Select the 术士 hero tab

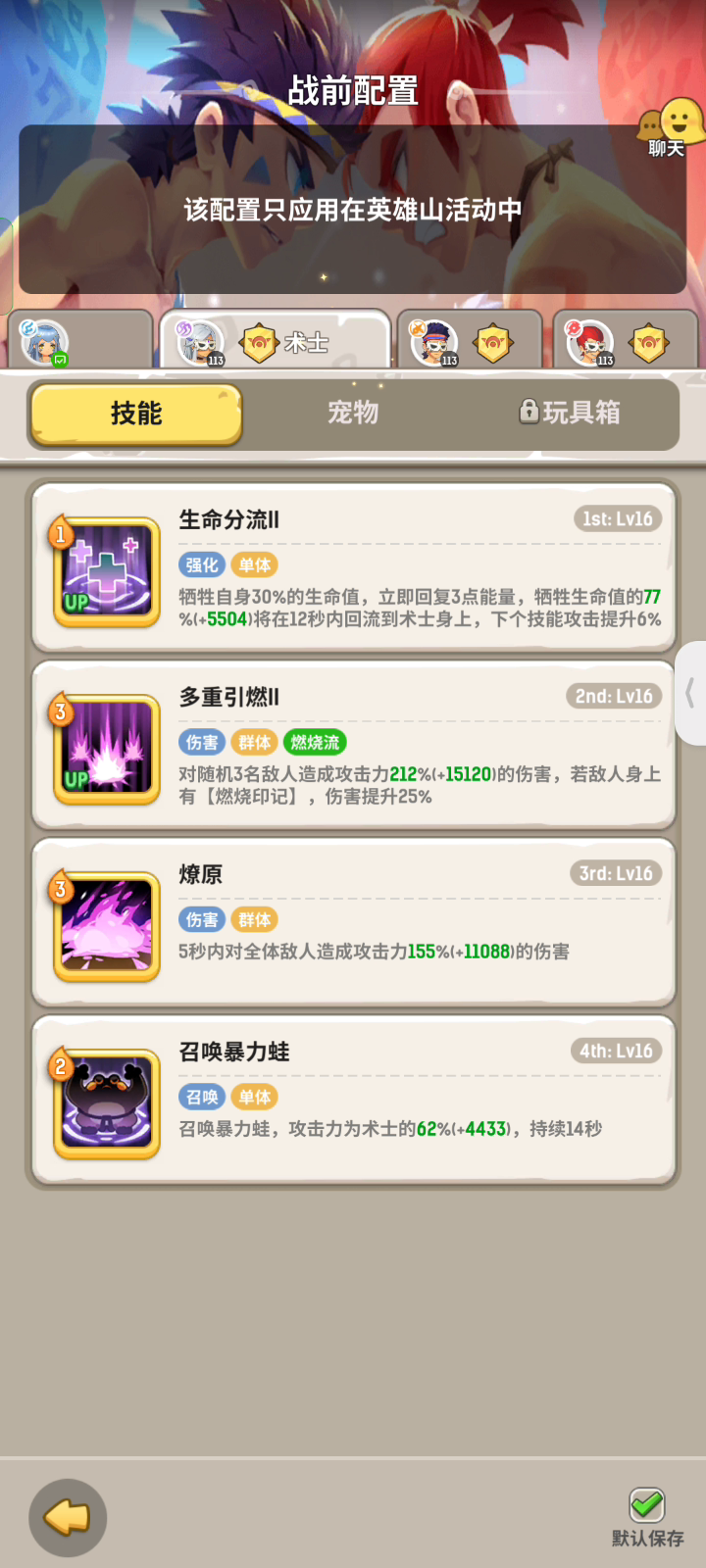point(276,341)
